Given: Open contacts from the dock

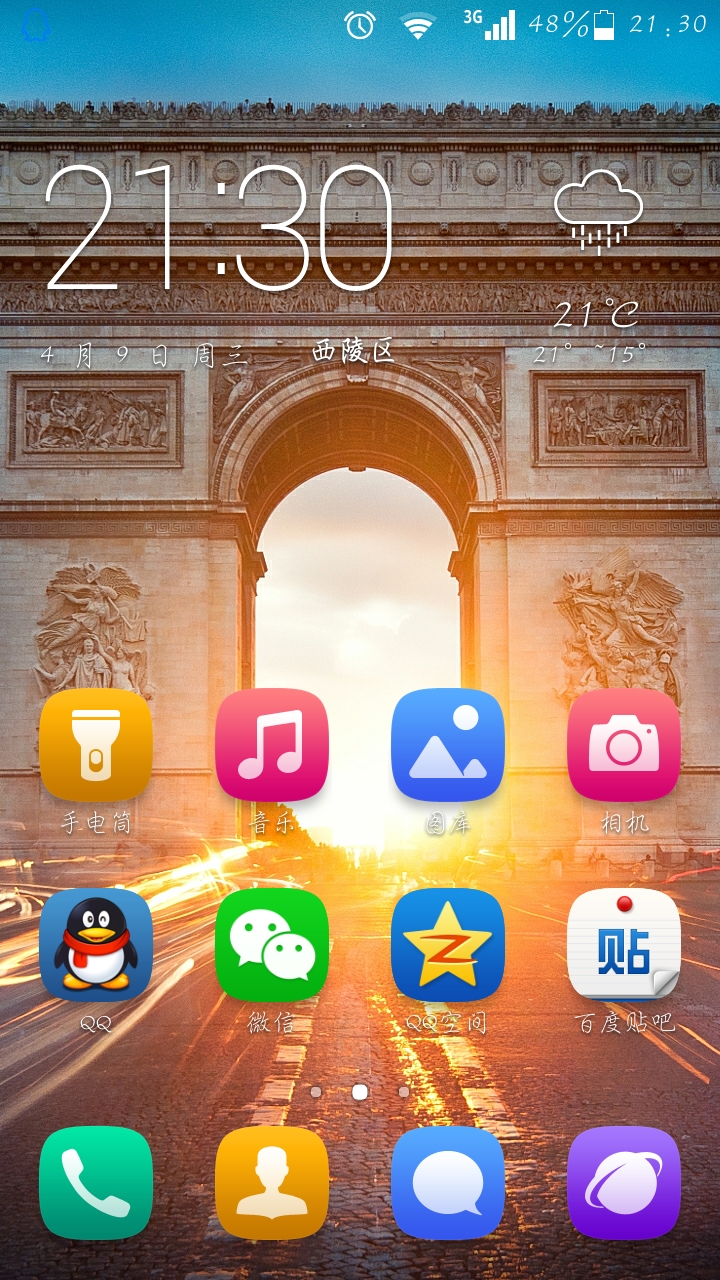Looking at the screenshot, I should pyautogui.click(x=272, y=1183).
